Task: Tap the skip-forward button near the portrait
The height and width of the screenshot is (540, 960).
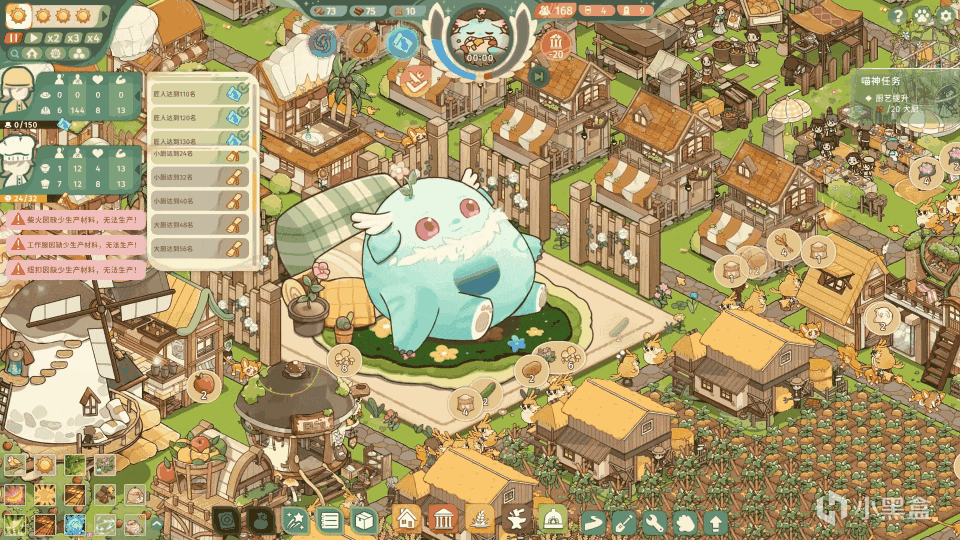Action: [x=540, y=76]
